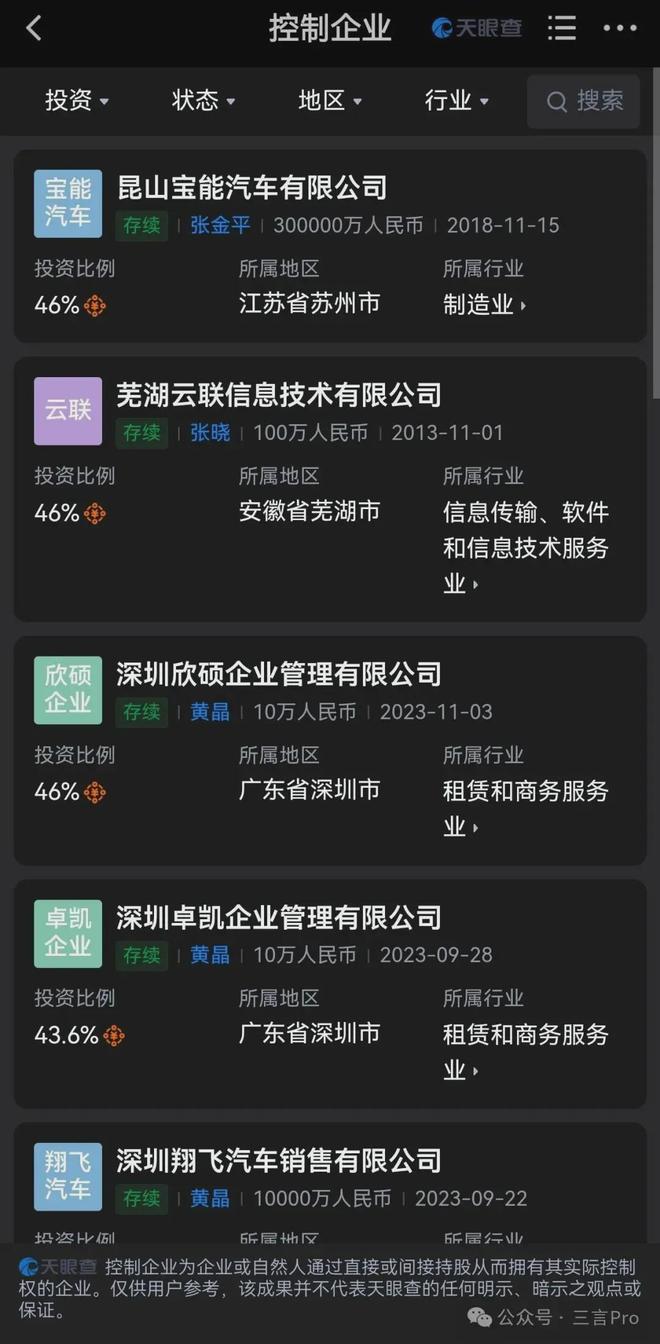Open 深圳卓凯企业管理有限公司 company card
The image size is (660, 1344).
coord(279,917)
